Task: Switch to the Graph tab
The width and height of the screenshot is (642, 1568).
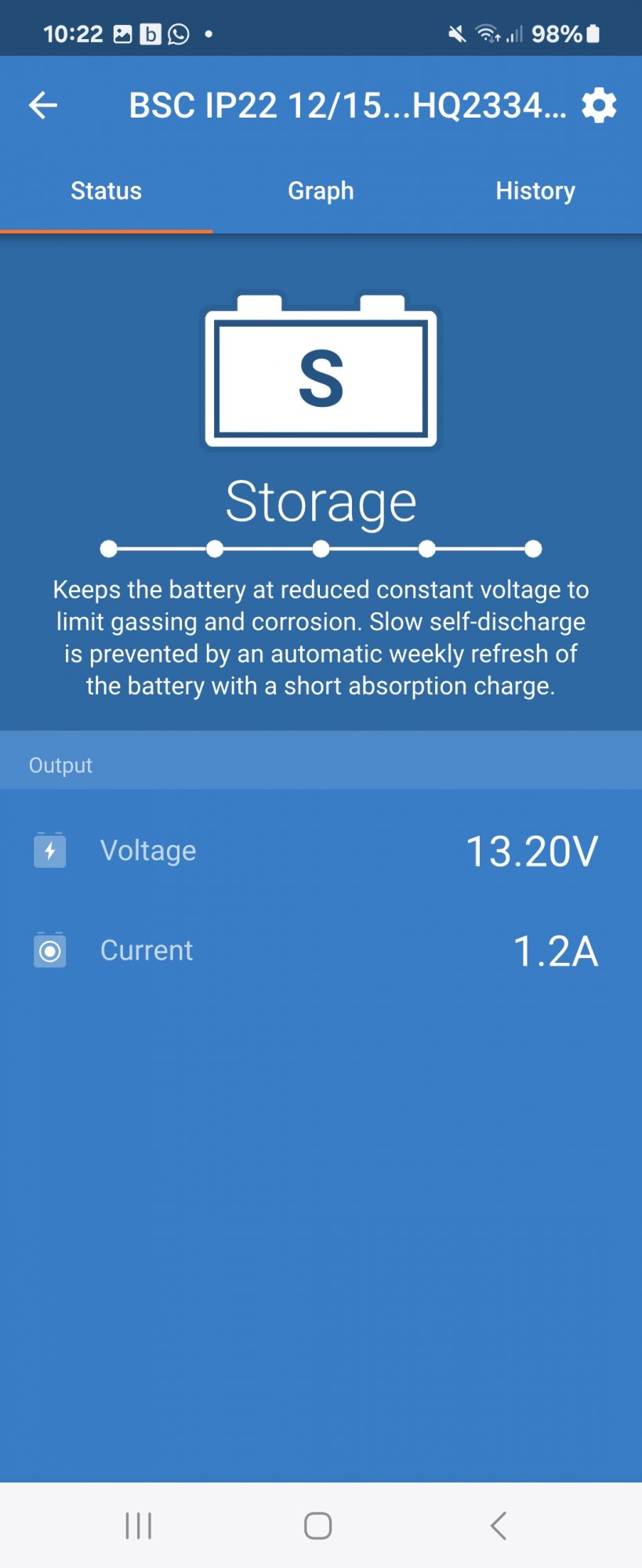Action: 321,191
